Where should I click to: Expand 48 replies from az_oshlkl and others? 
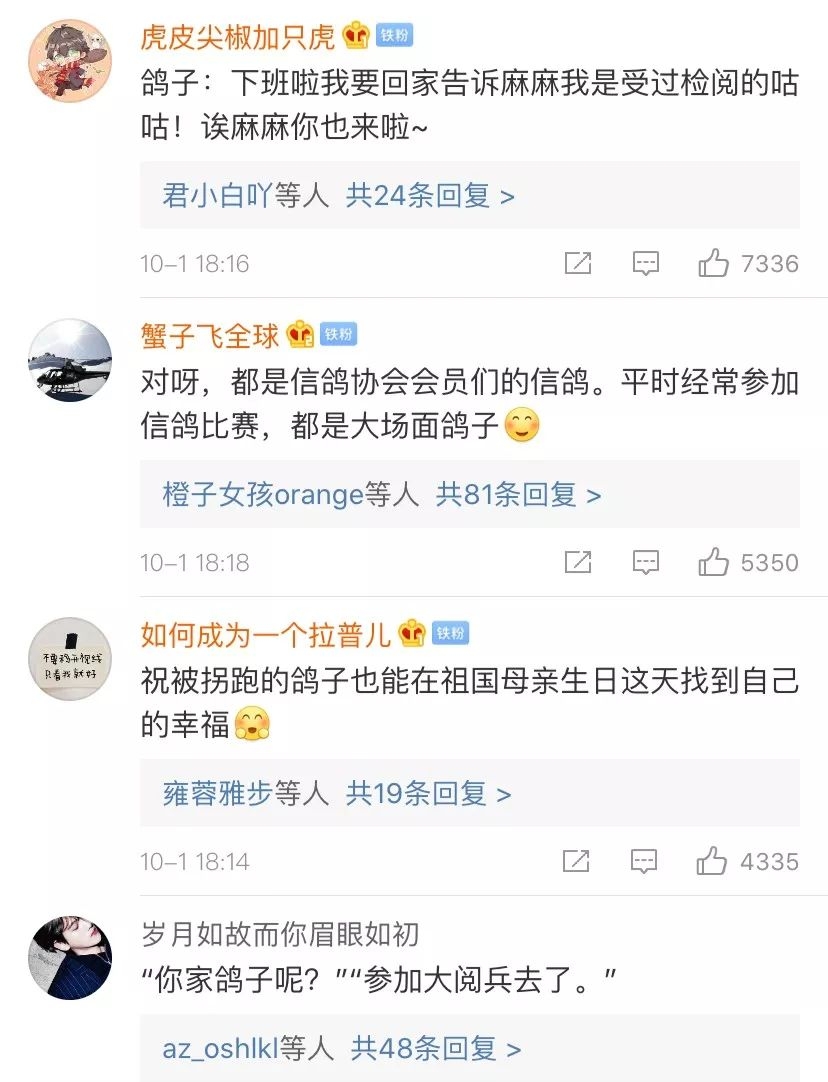435,1048
